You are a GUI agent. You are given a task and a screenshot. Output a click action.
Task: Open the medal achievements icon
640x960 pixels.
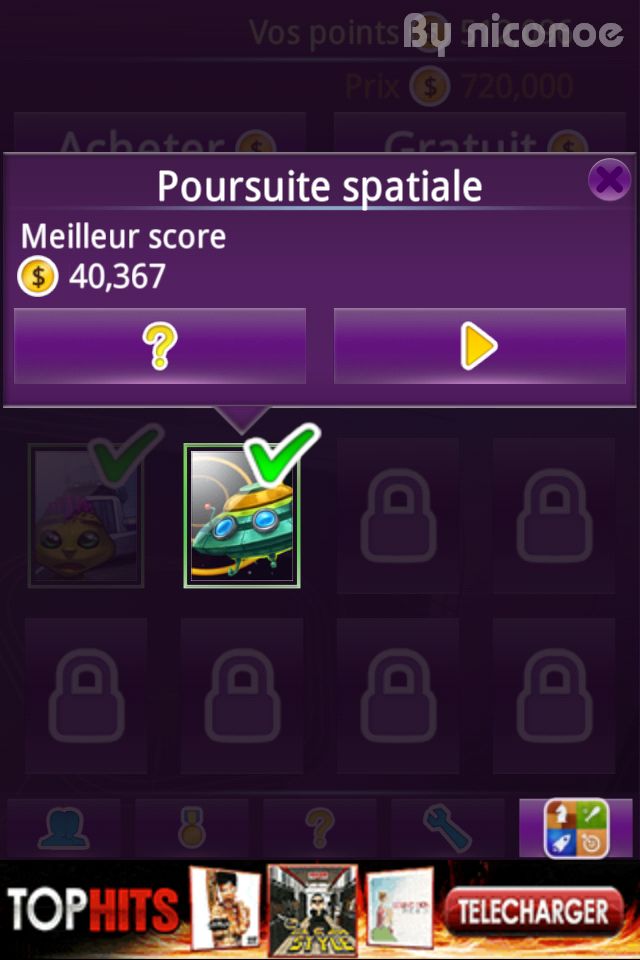(x=191, y=828)
